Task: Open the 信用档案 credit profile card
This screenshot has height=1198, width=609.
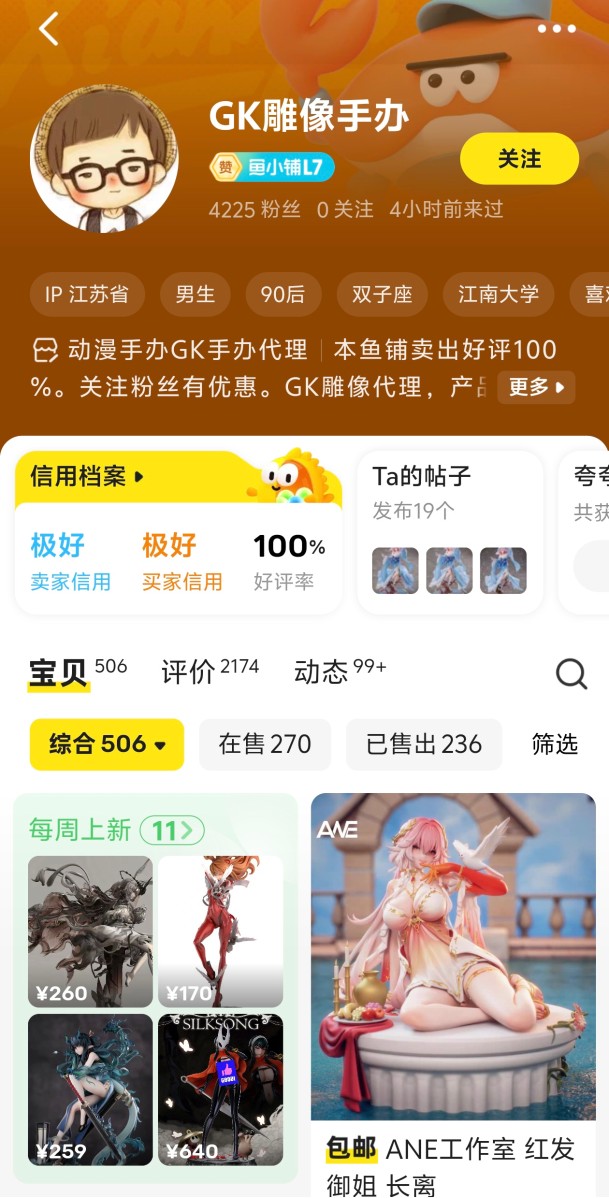Action: [x=178, y=532]
